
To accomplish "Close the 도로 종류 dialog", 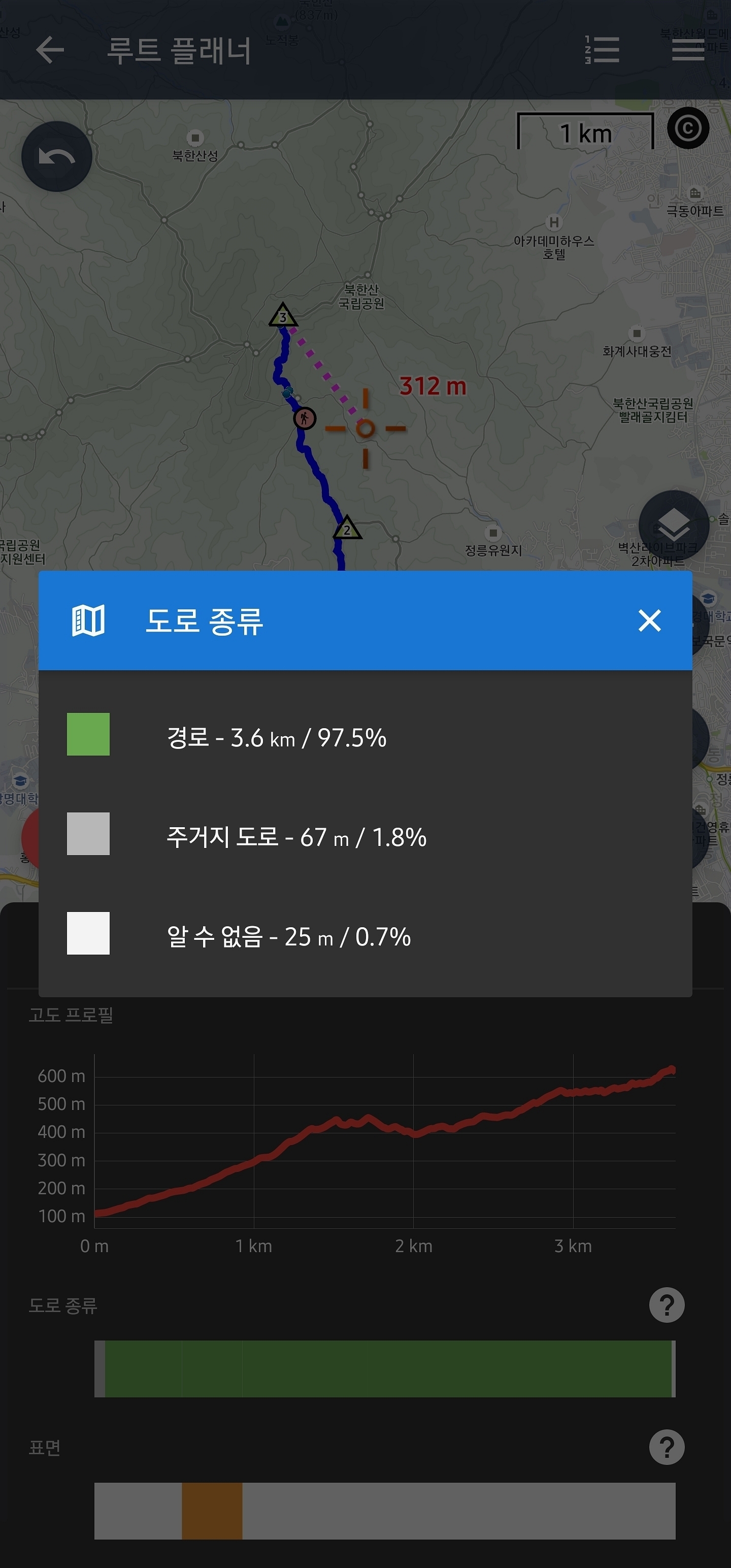I will pyautogui.click(x=649, y=620).
